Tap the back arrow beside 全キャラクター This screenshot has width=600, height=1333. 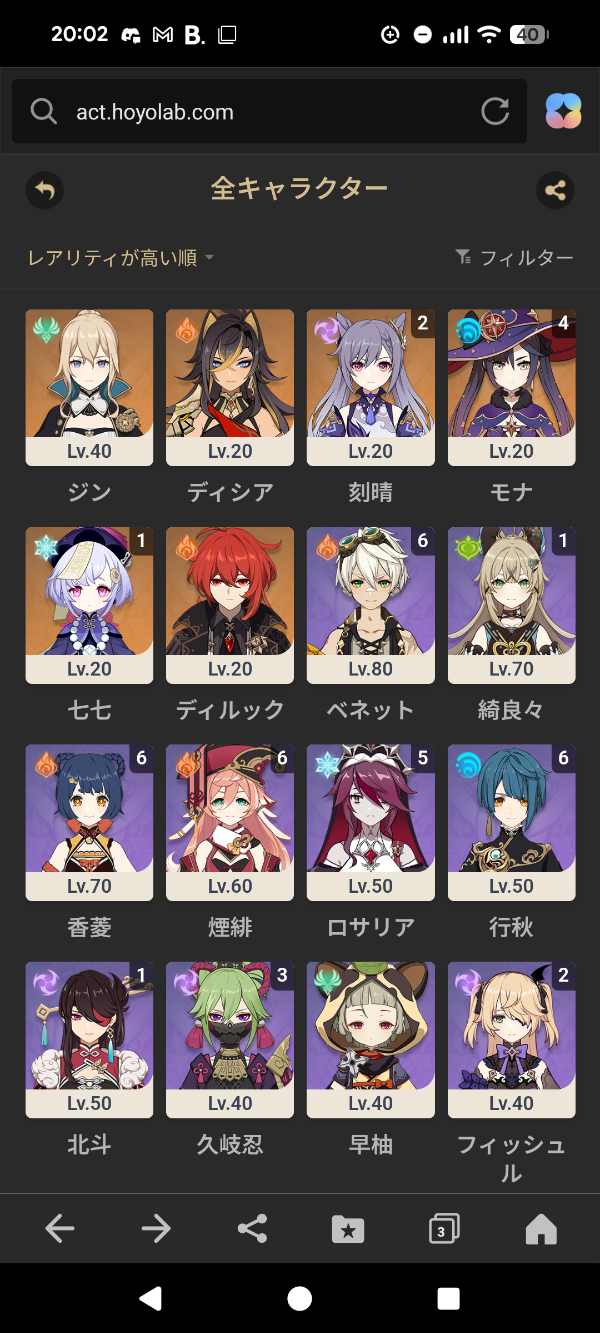tap(44, 189)
